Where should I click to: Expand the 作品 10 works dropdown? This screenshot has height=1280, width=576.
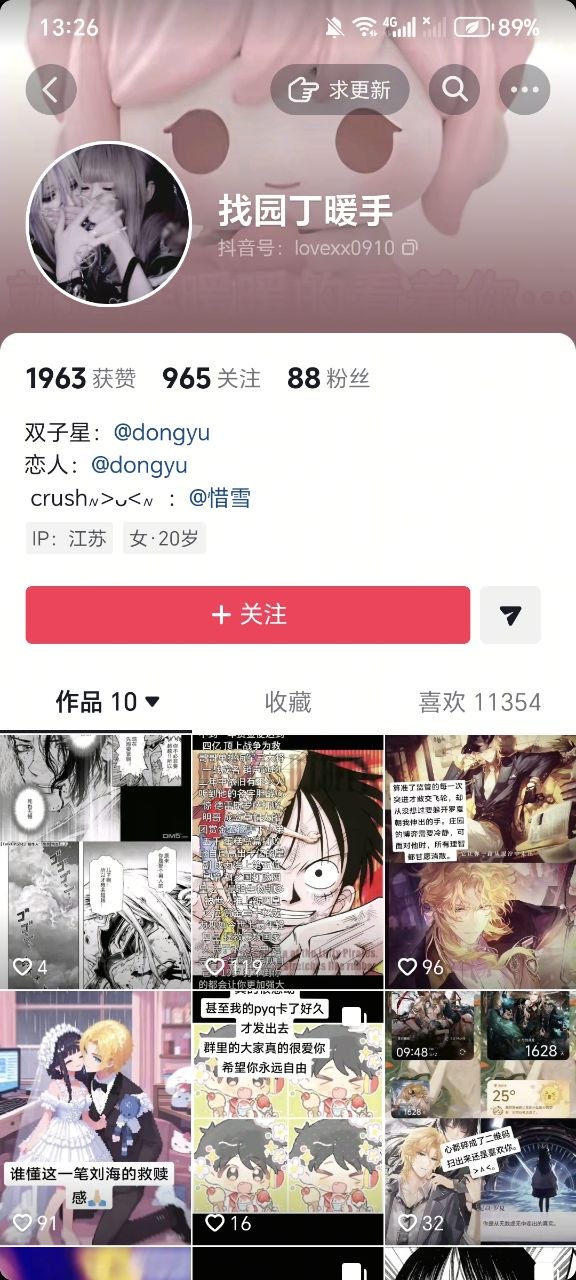(108, 702)
